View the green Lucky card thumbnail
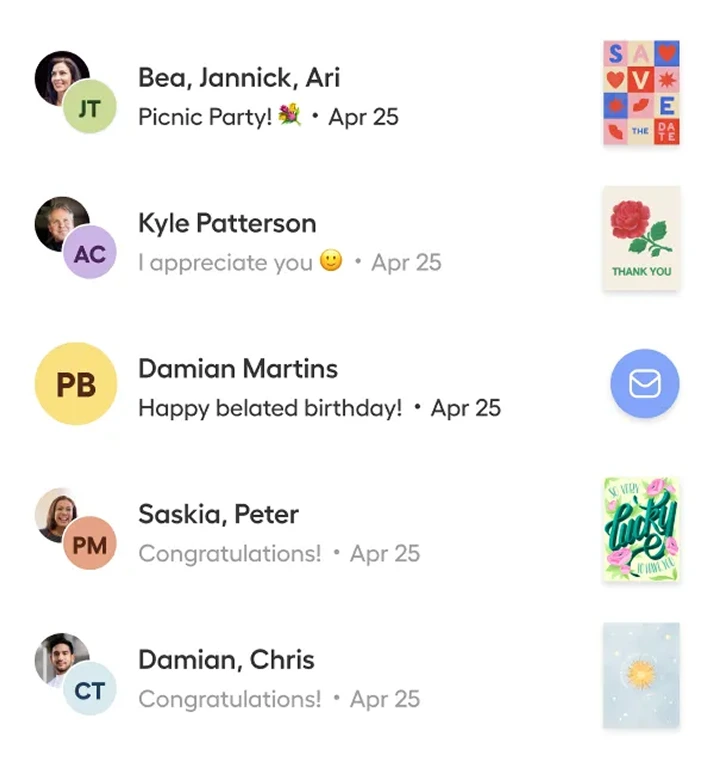 tap(641, 529)
